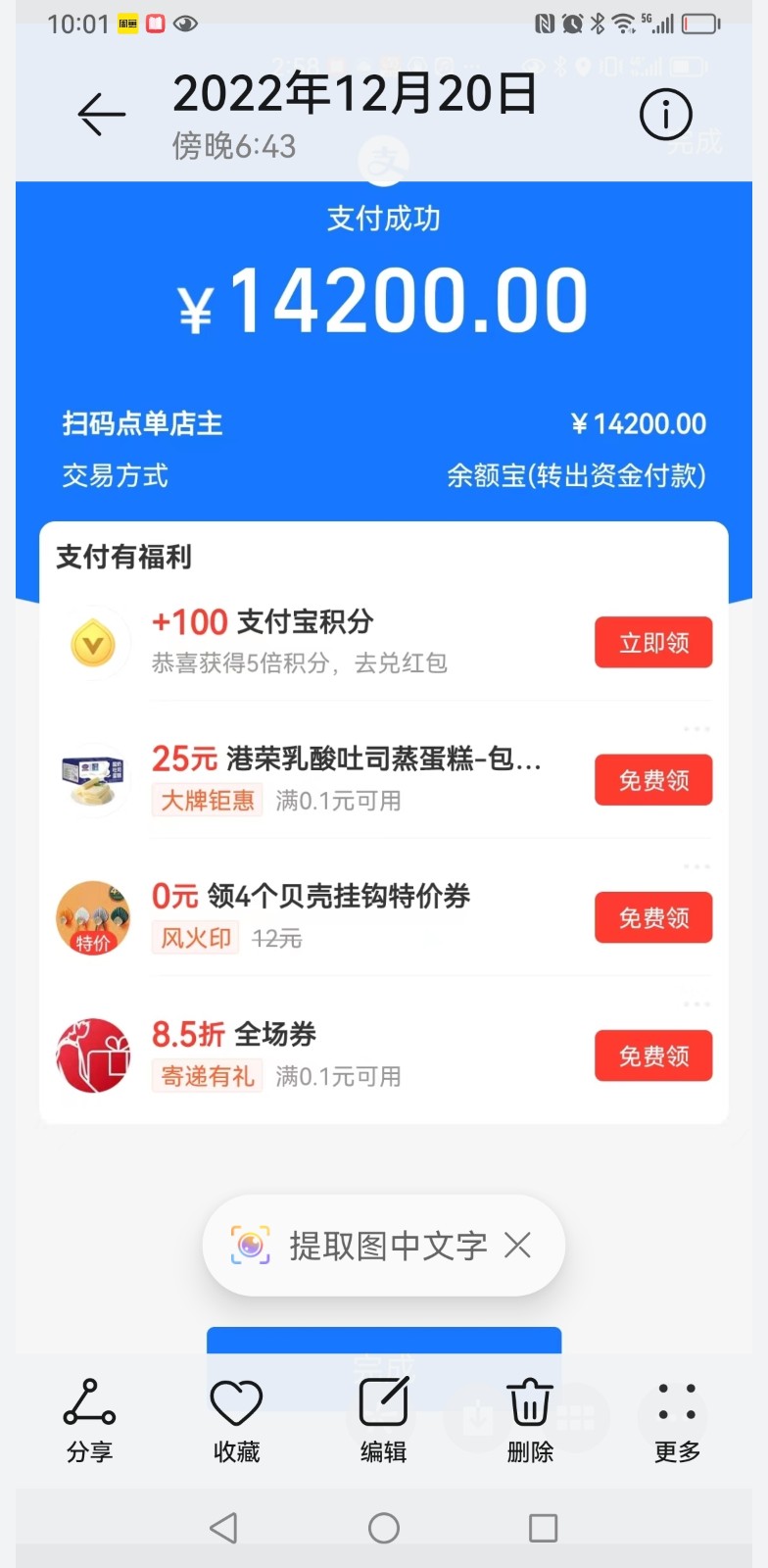Image resolution: width=768 pixels, height=1568 pixels.
Task: Open the 编辑 photo editor
Action: (x=383, y=1420)
